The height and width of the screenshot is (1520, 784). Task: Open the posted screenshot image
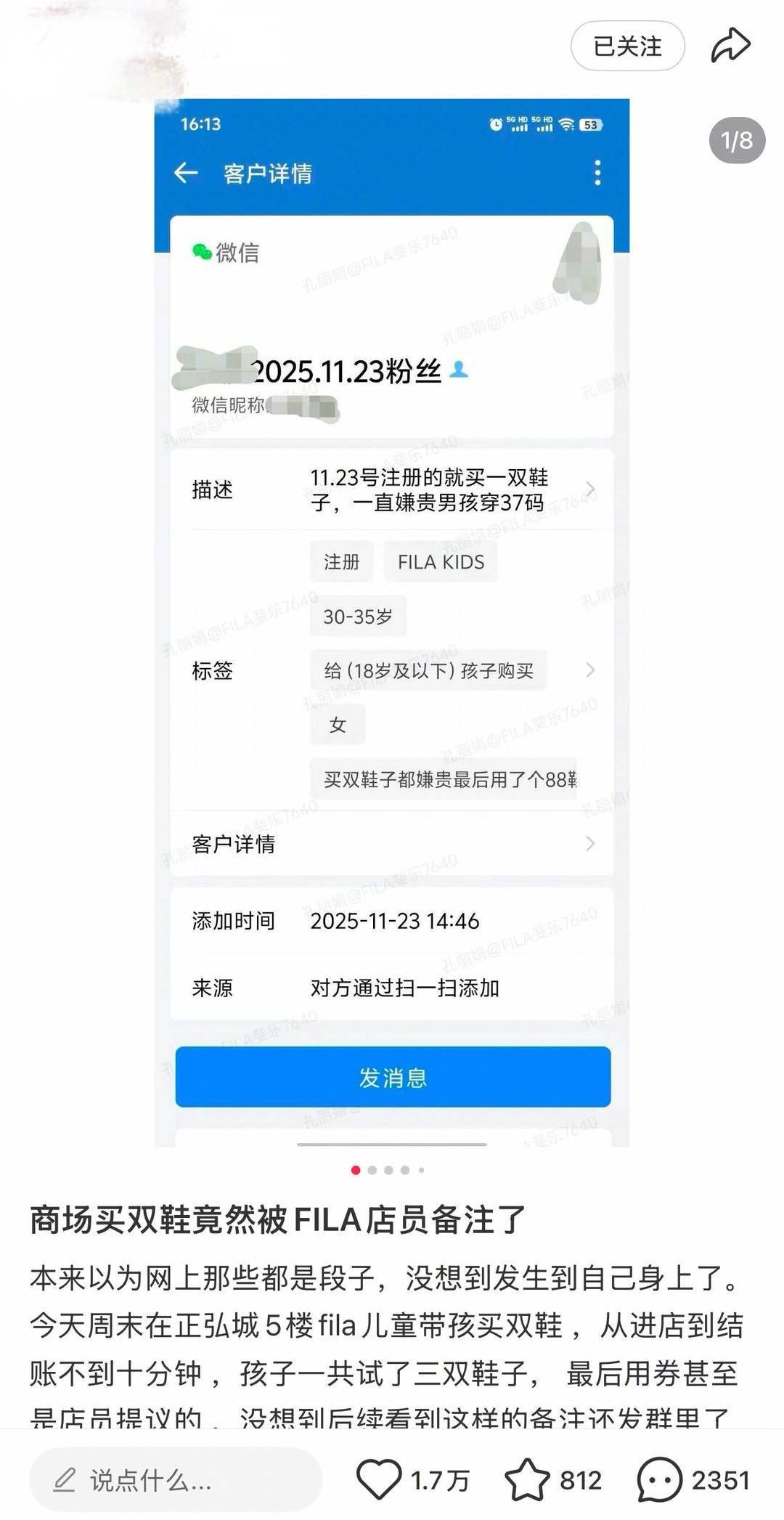coord(392,622)
